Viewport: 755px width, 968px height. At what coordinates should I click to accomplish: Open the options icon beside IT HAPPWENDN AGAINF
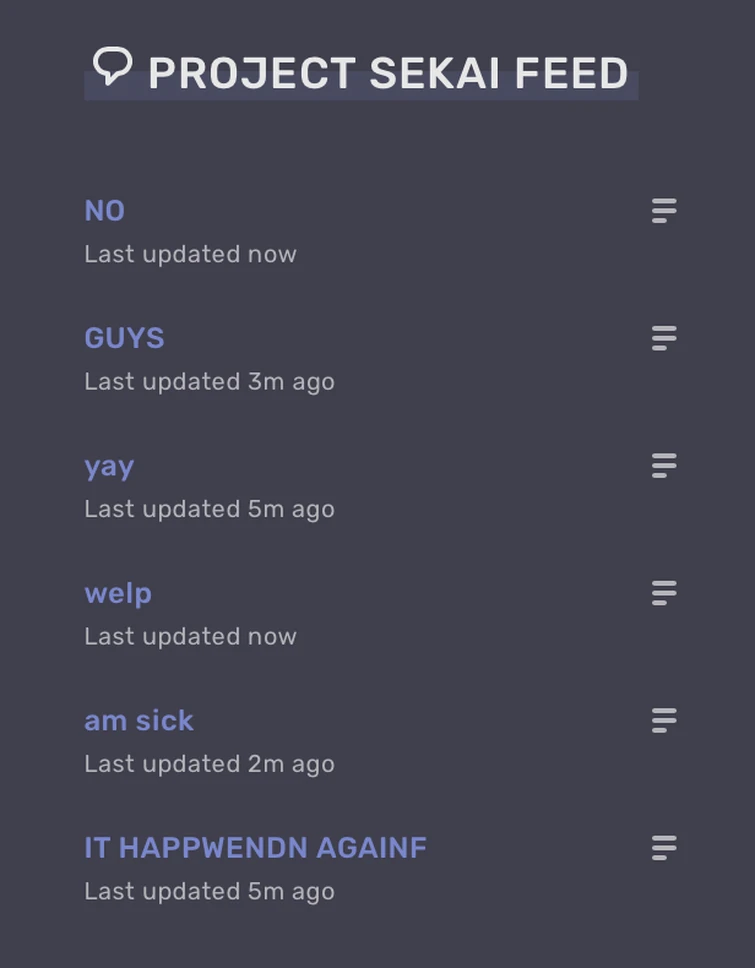(663, 847)
